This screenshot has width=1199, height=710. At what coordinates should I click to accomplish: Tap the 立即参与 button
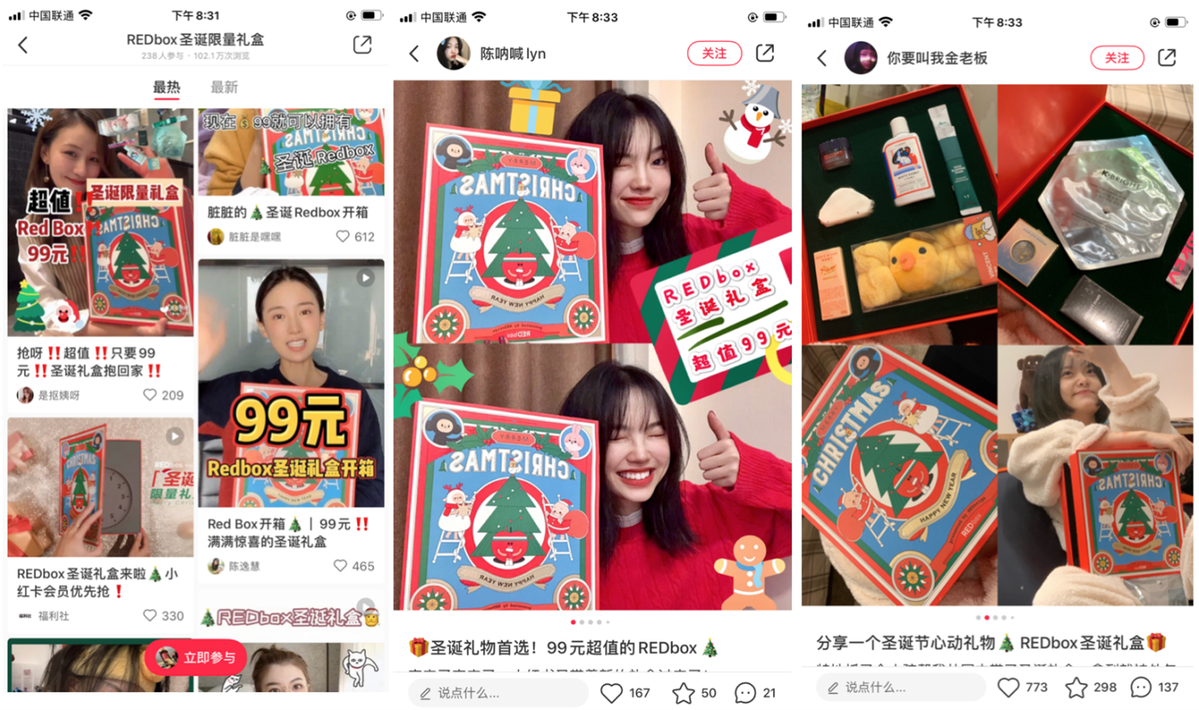click(196, 657)
